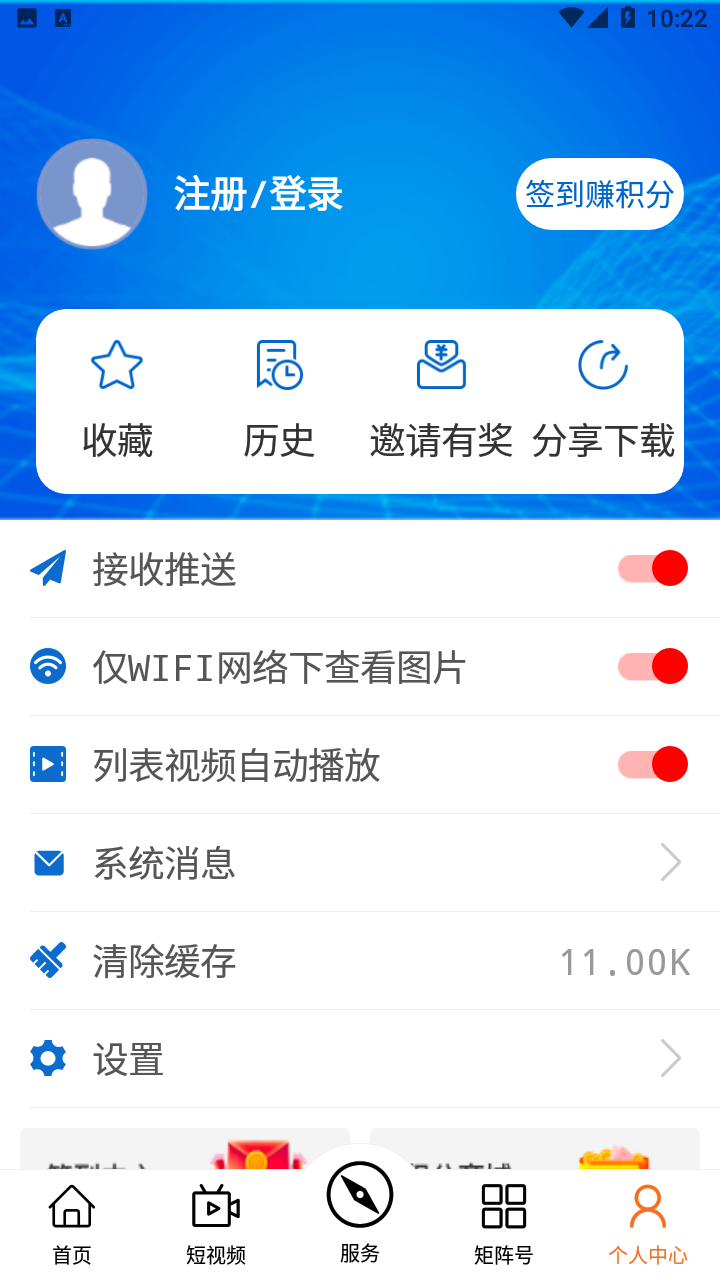Viewport: 720px width, 1280px height.
Task: Tap the 签到赚积分 button
Action: point(599,193)
